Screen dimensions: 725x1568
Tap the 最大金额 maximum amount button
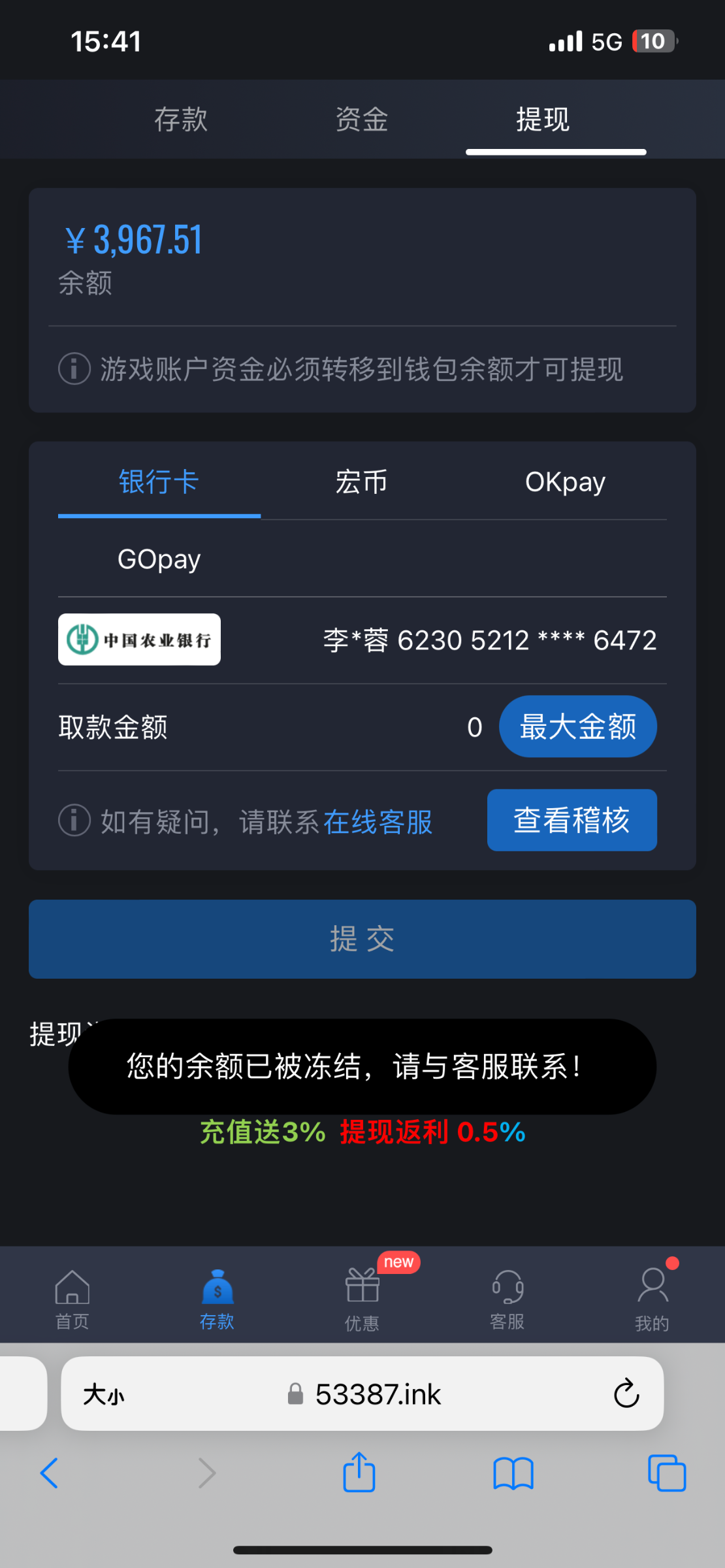point(577,726)
